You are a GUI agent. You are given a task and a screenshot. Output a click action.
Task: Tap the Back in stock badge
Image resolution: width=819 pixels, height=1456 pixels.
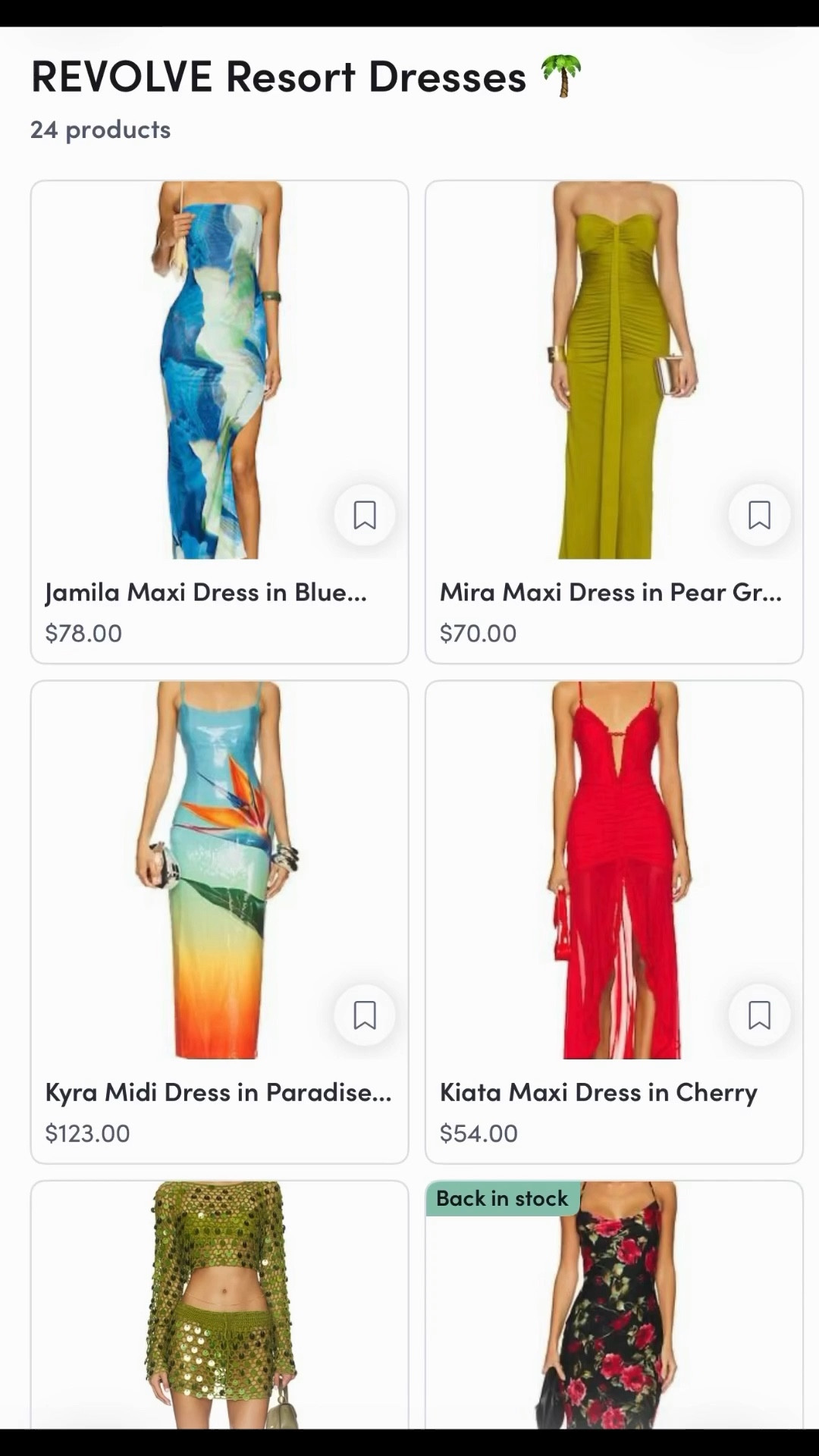click(502, 1198)
